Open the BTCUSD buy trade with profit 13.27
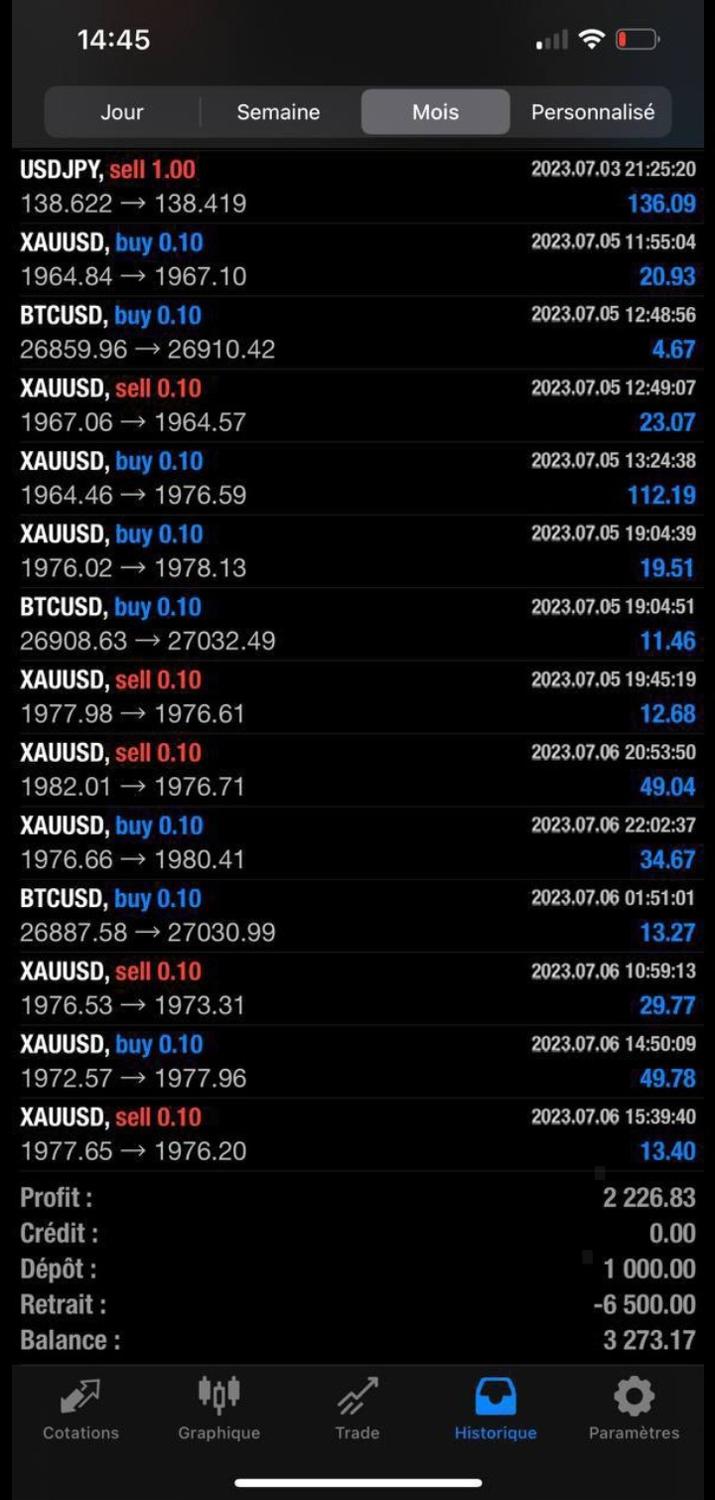This screenshot has height=1500, width=715. pos(357,916)
